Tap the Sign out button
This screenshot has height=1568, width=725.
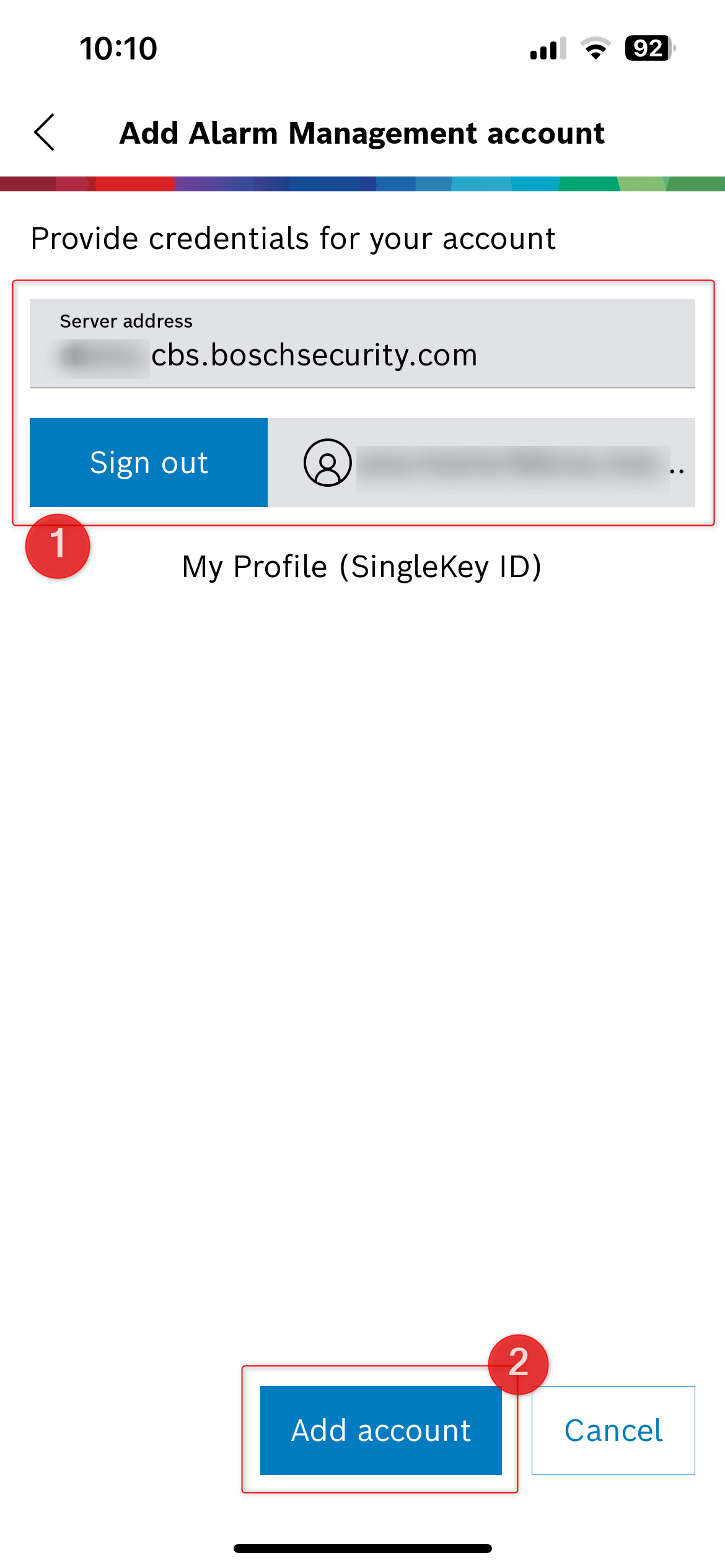point(149,463)
